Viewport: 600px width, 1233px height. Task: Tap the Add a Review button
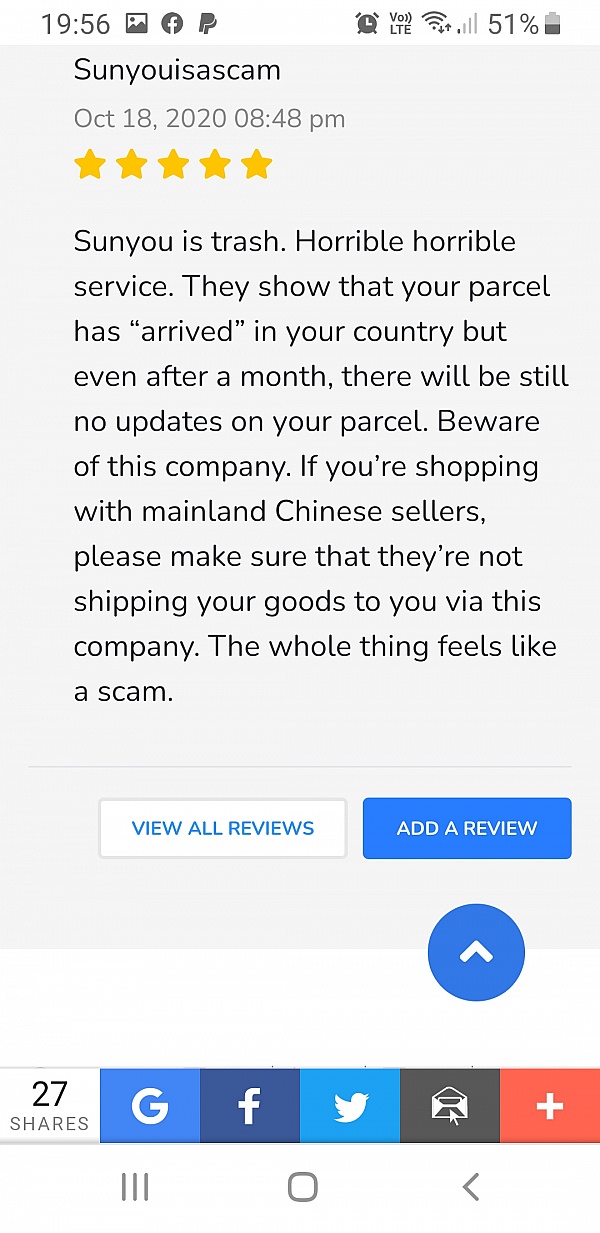tap(467, 828)
